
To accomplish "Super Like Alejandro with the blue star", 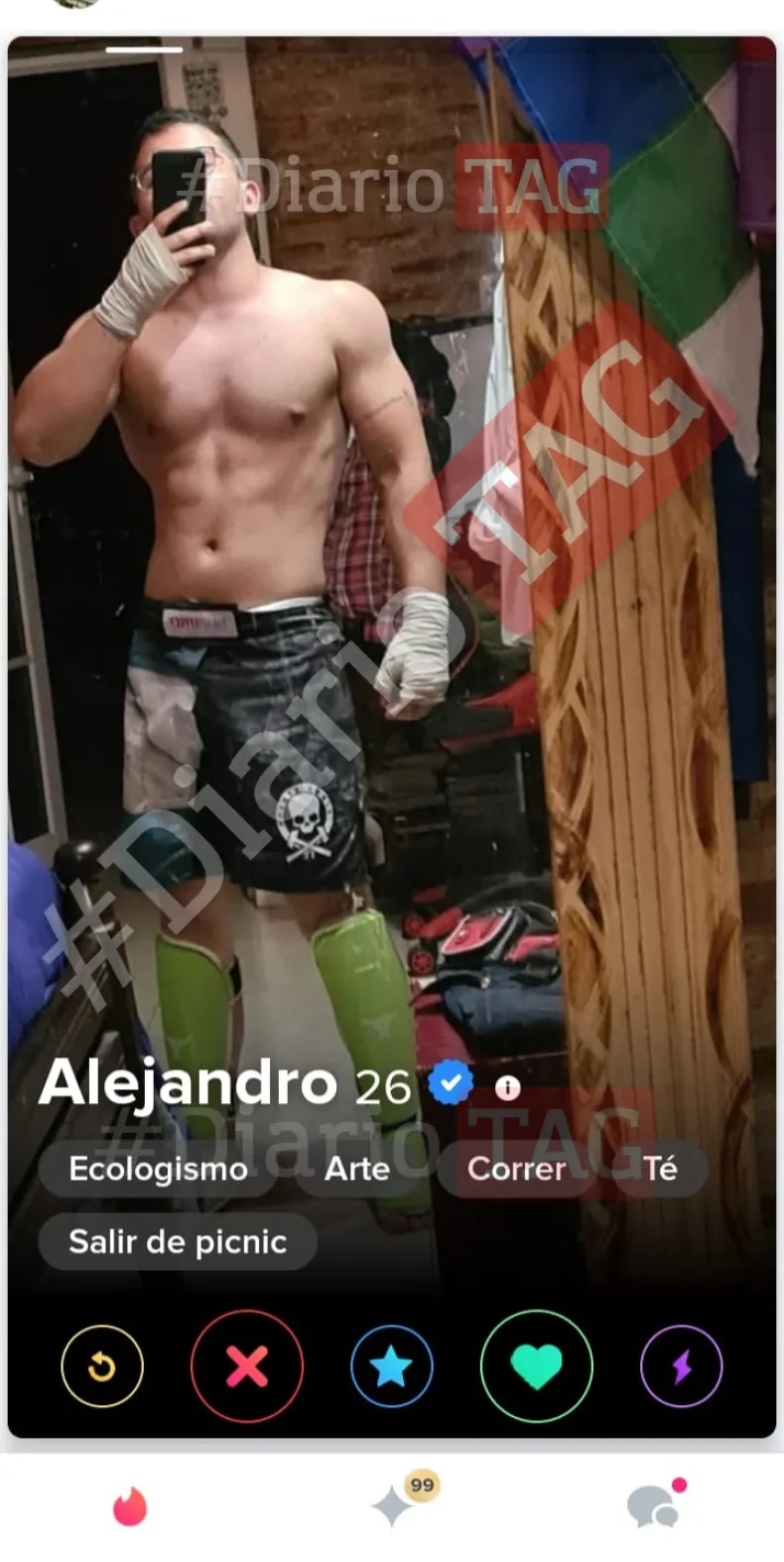I will (391, 1367).
